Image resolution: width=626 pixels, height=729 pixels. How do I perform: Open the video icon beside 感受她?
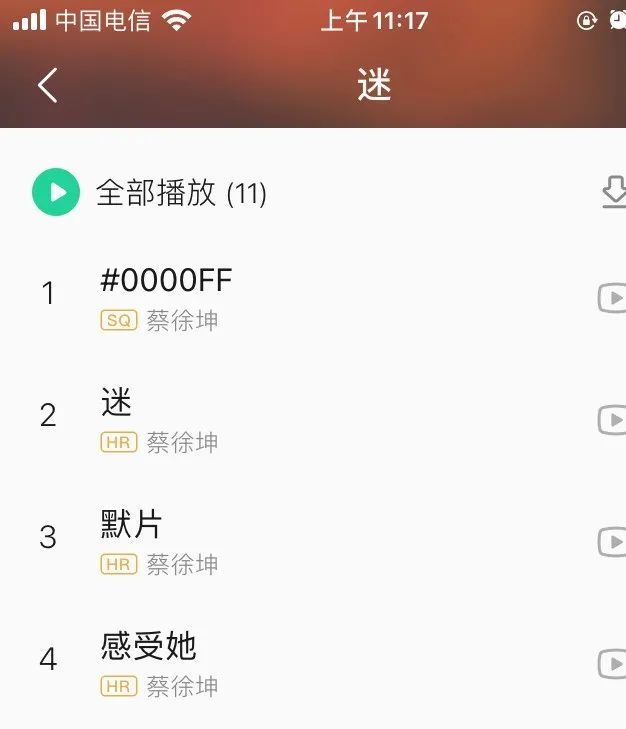coord(611,663)
